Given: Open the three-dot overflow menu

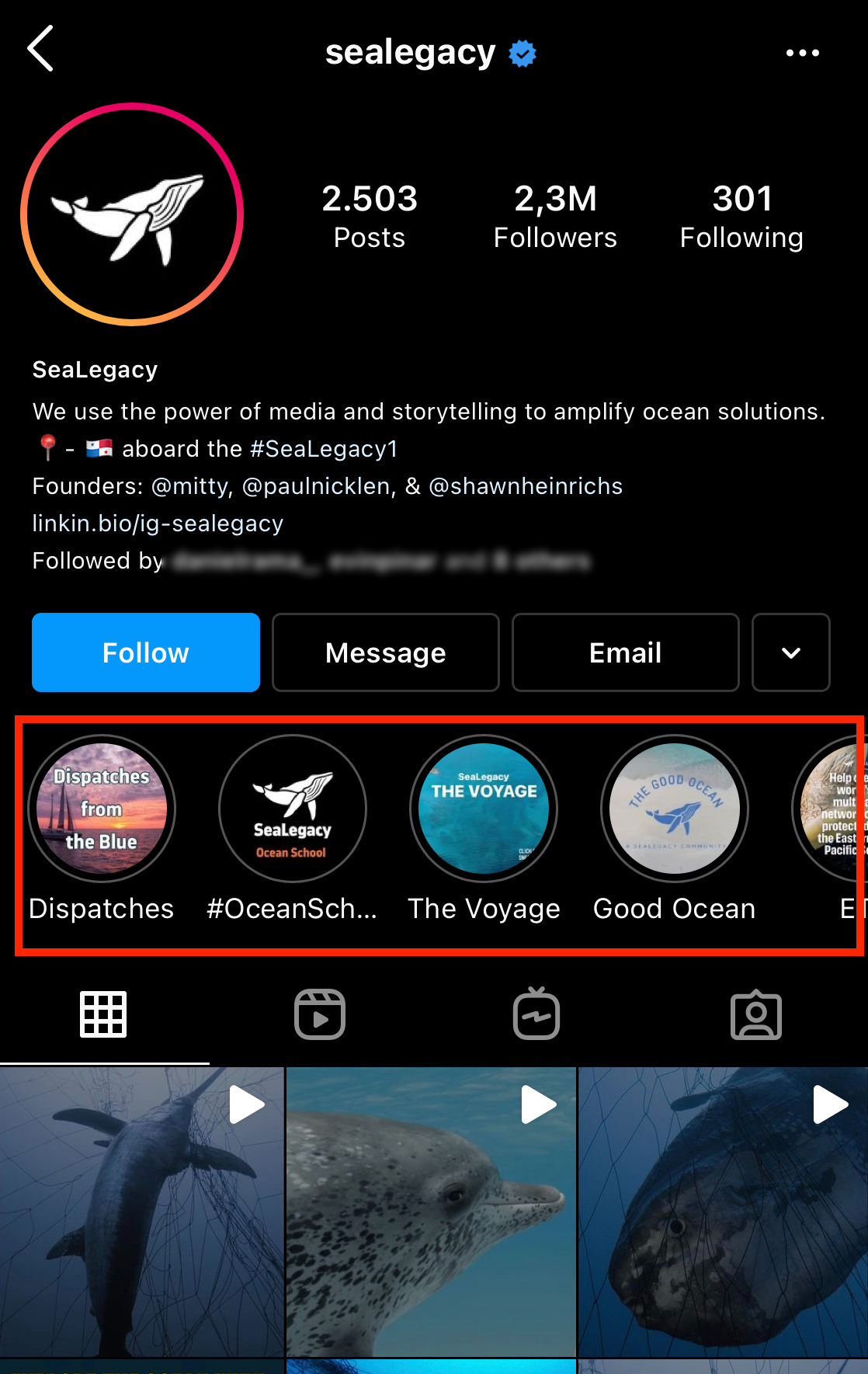Looking at the screenshot, I should (x=802, y=53).
